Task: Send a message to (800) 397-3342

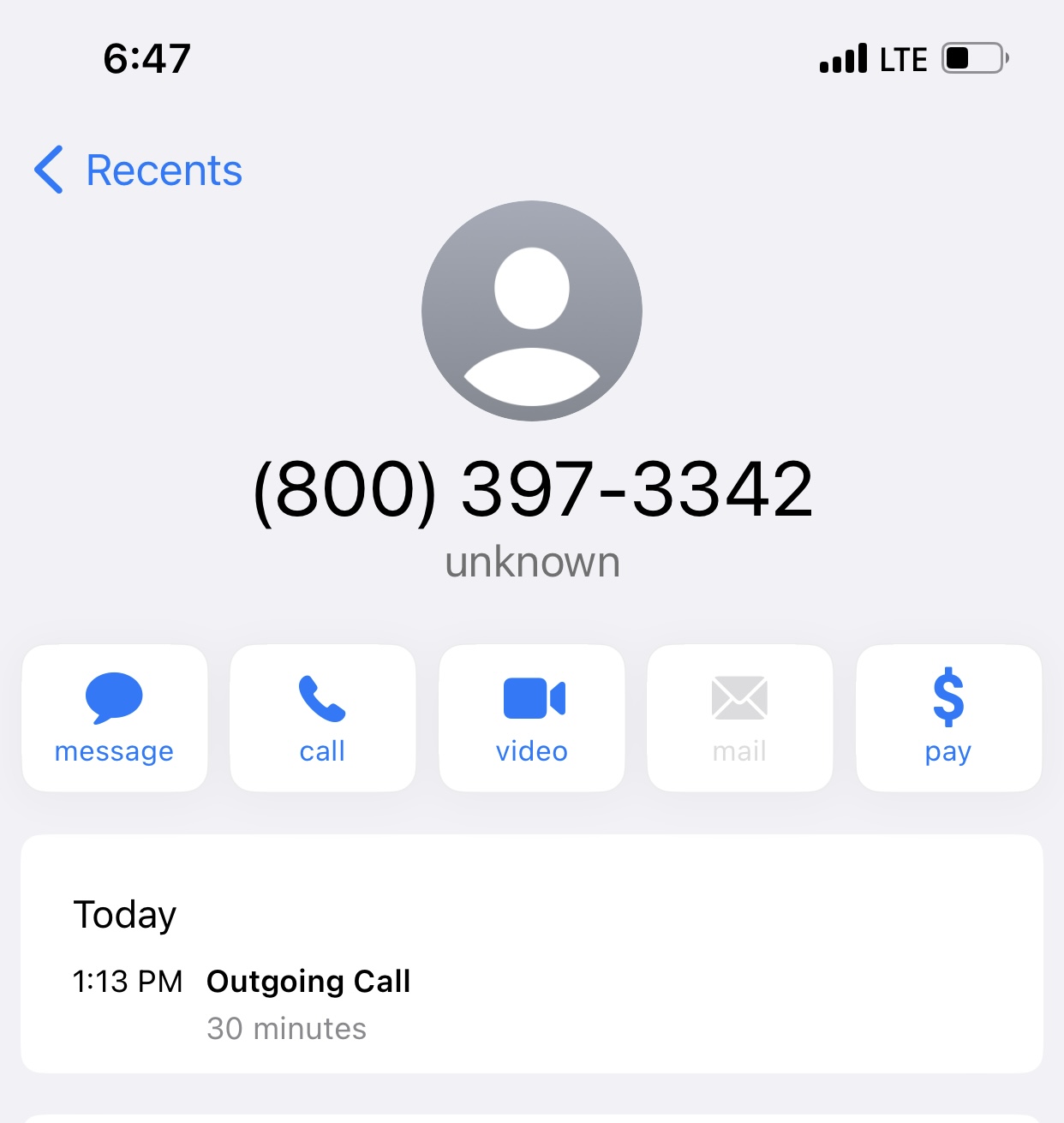Action: [114, 718]
